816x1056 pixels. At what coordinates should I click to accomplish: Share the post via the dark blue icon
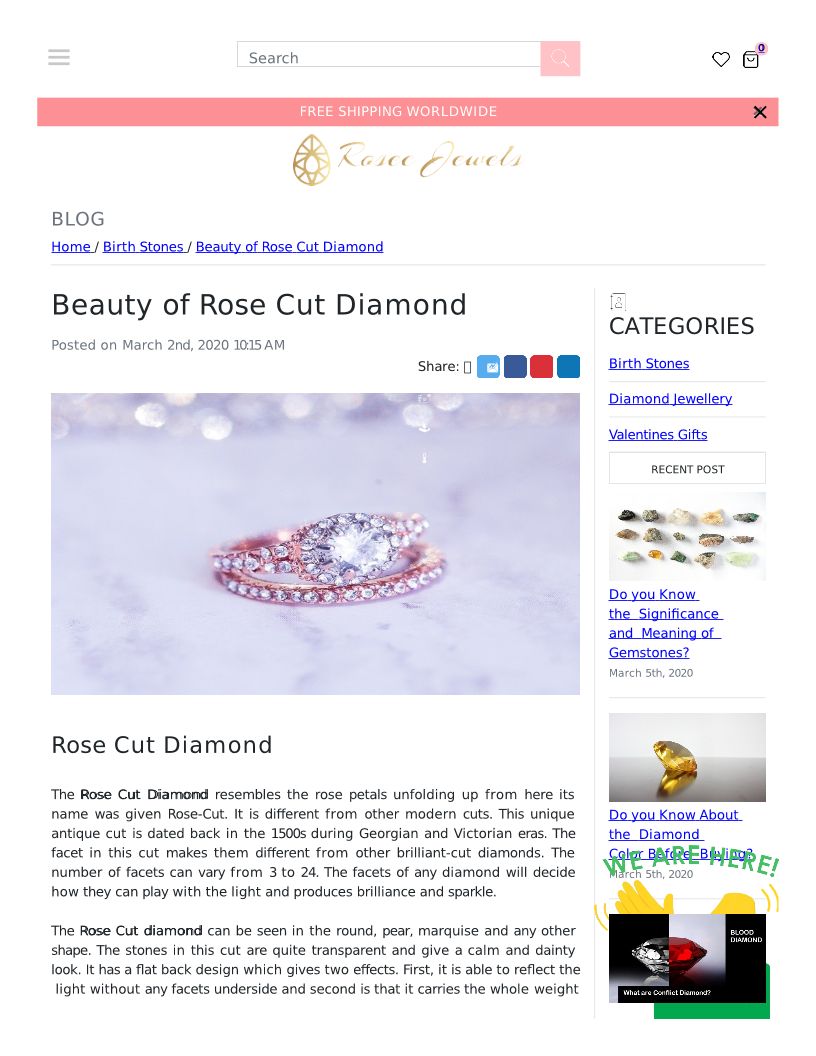(x=515, y=367)
